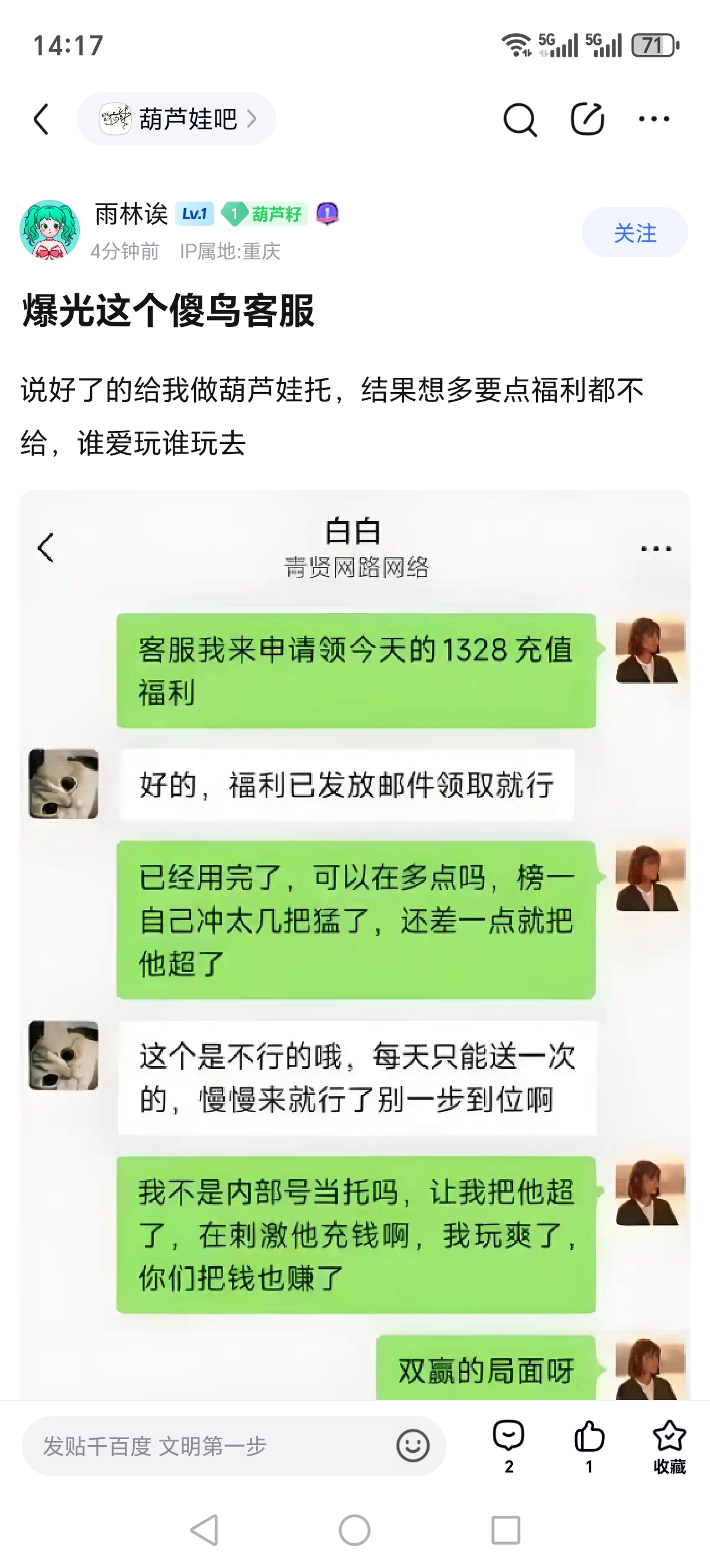Go back from this Tieba post
Screen dimensions: 710x1568
[41, 119]
